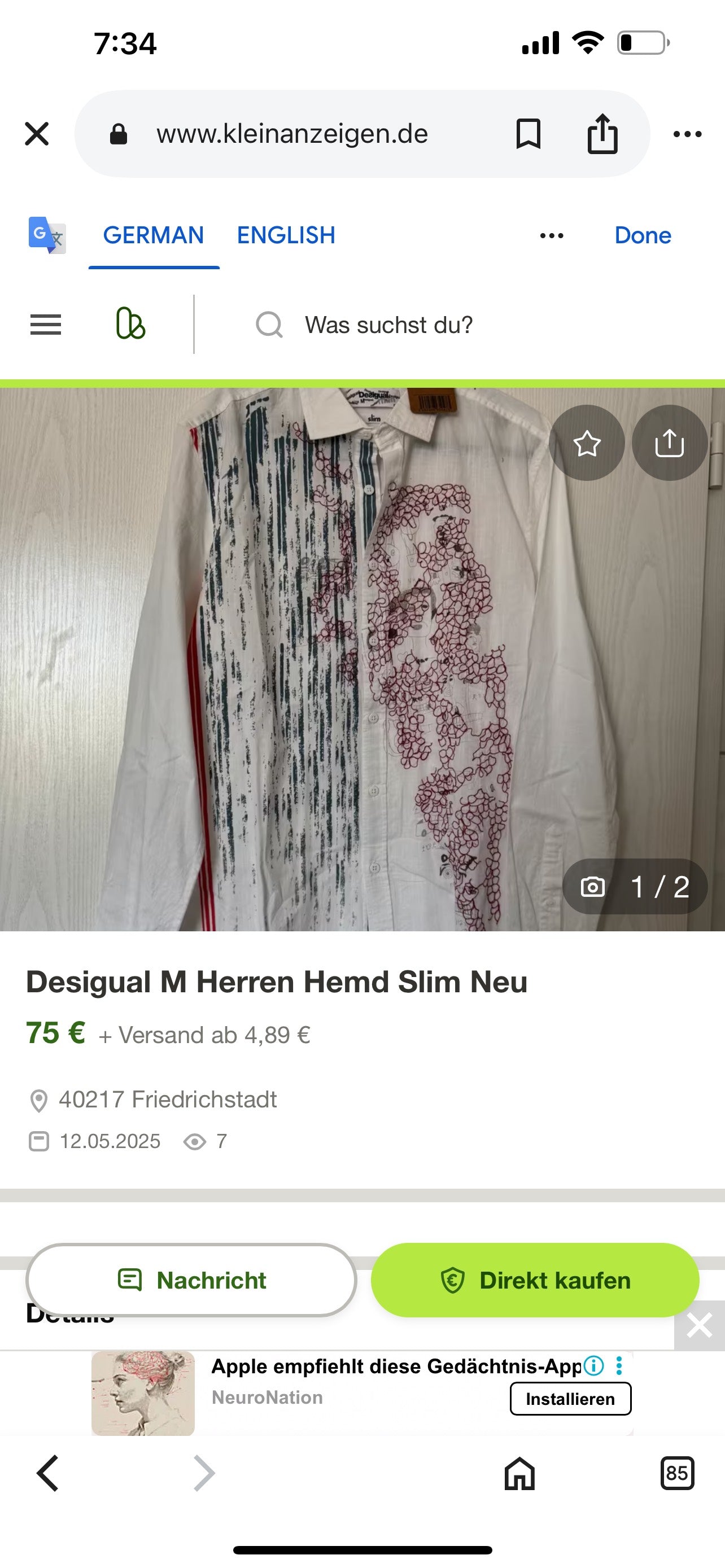Share the page from the address bar
The height and width of the screenshot is (1568, 725).
click(602, 134)
